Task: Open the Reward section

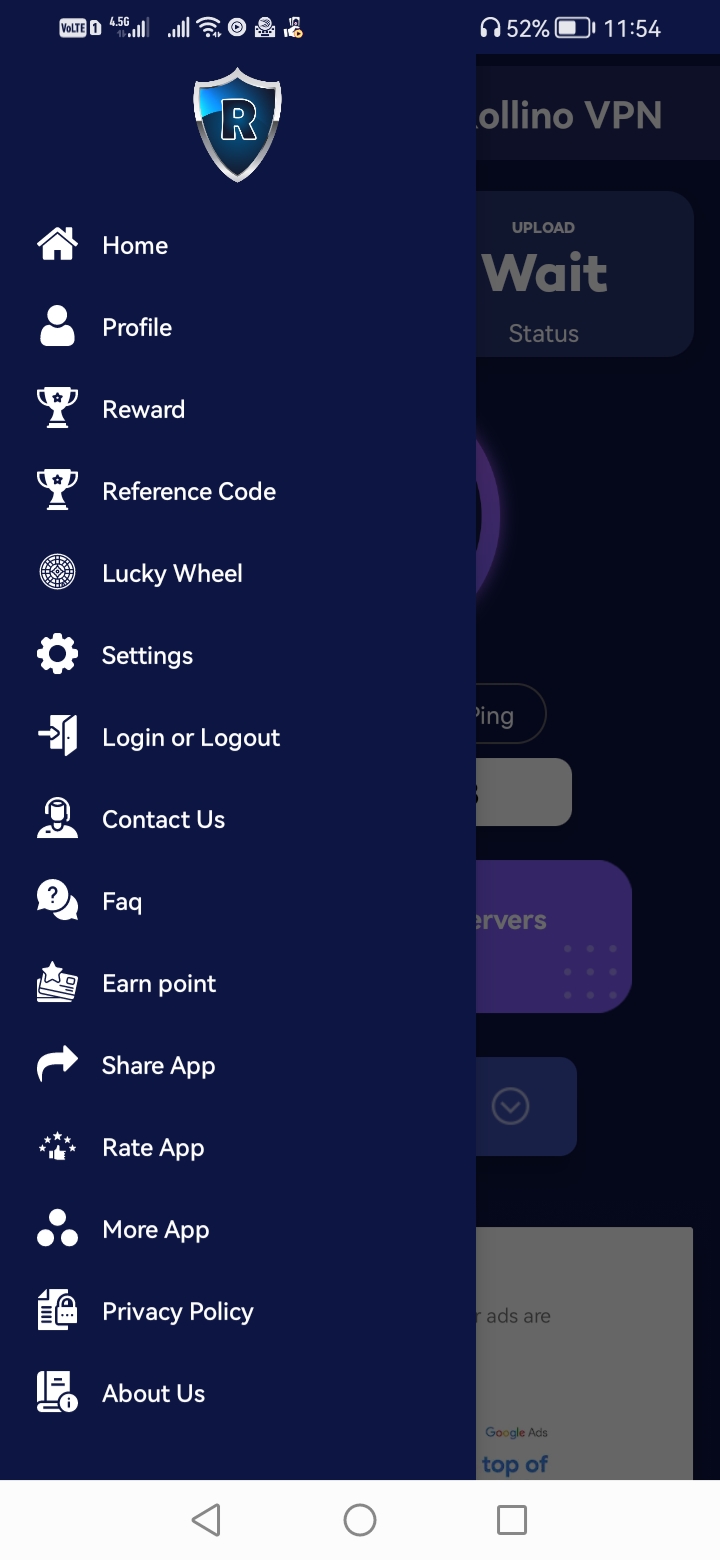Action: (237, 409)
